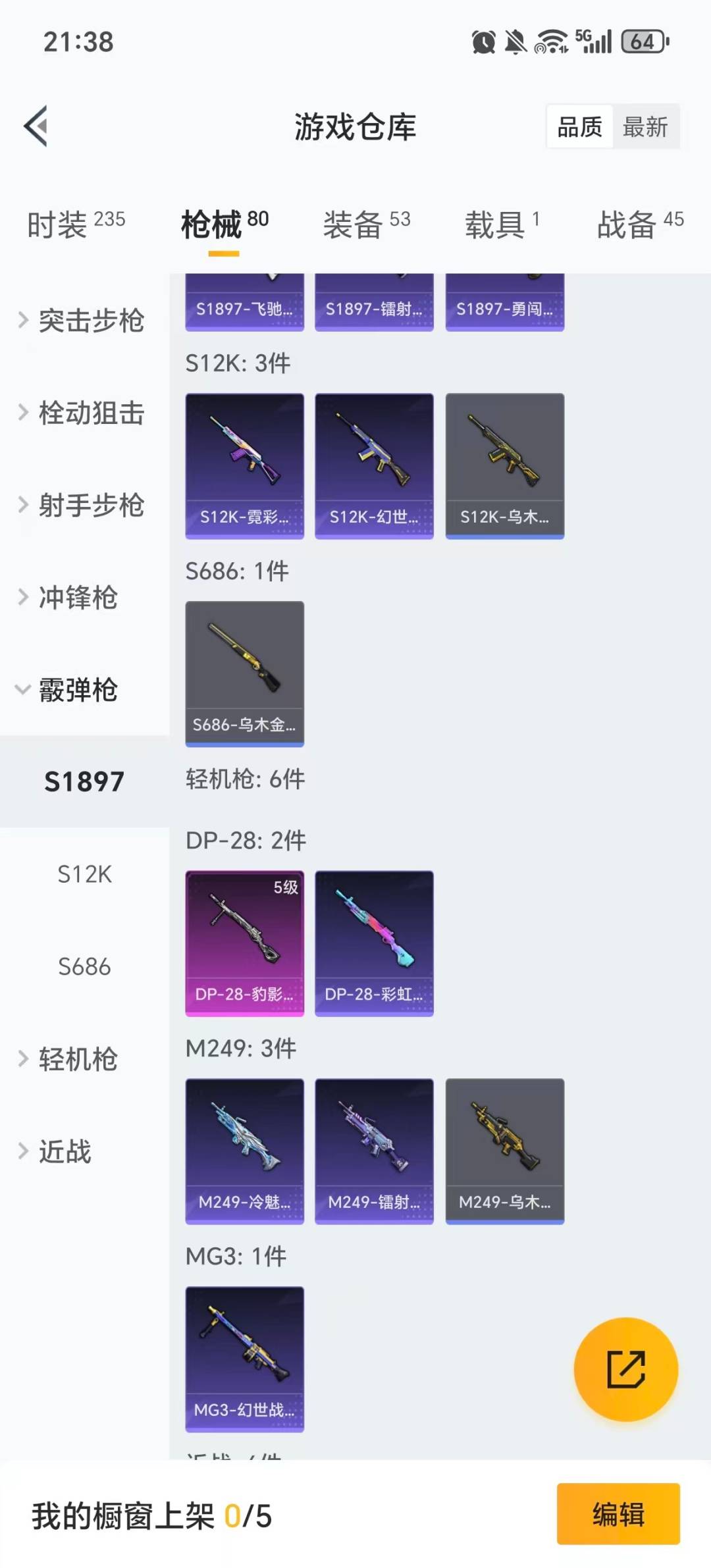The height and width of the screenshot is (1568, 711).
Task: Select S686 in the sidebar
Action: (x=85, y=967)
